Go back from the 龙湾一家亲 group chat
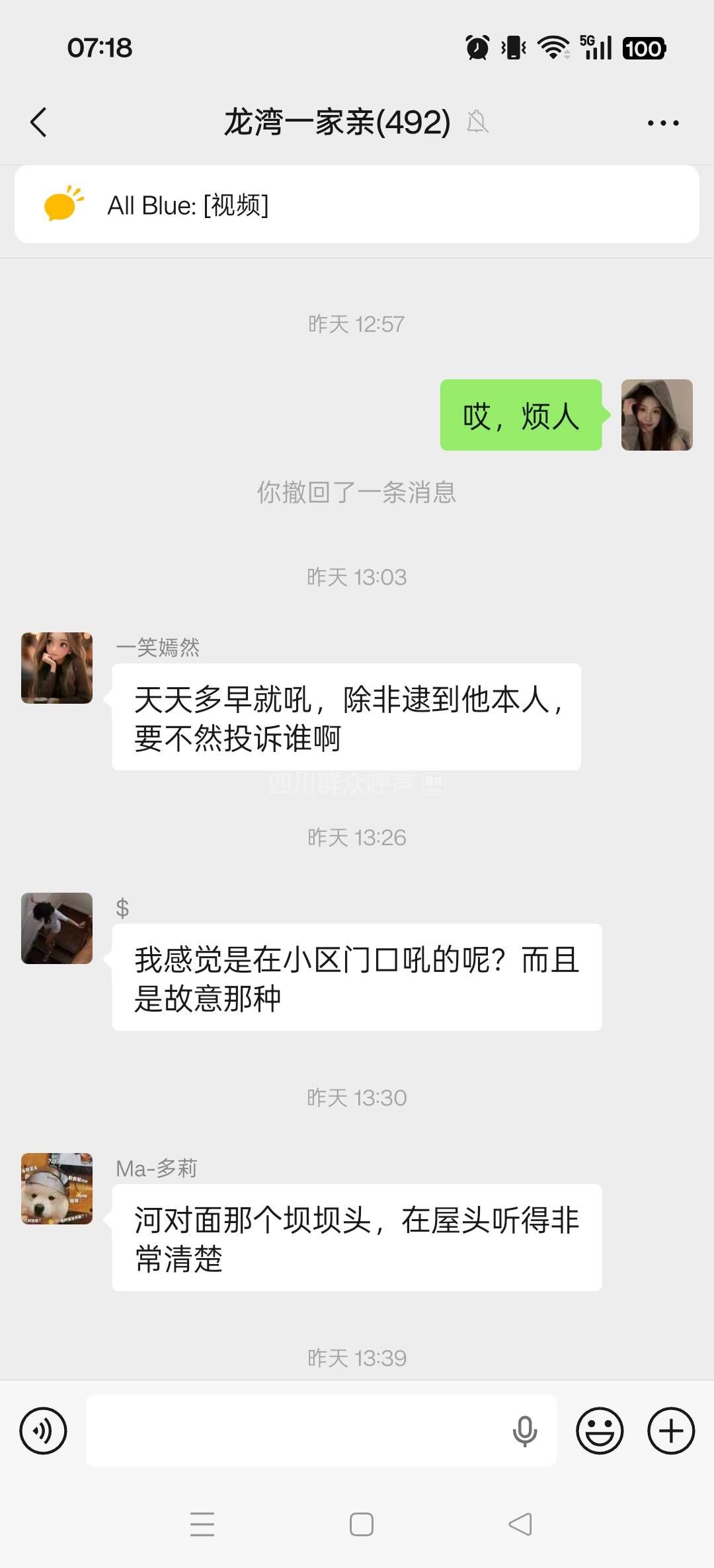This screenshot has width=714, height=1568. click(x=38, y=123)
